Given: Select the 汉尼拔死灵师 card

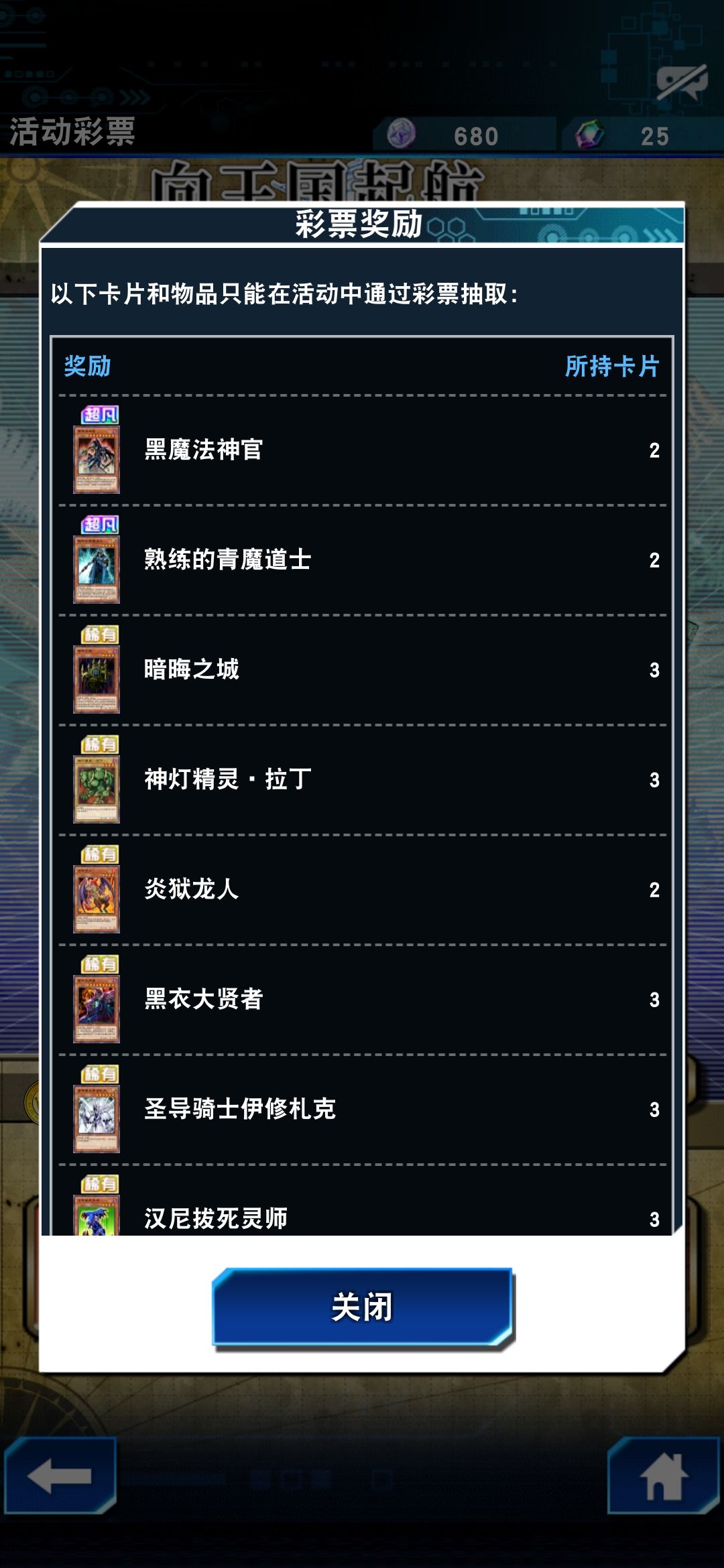Looking at the screenshot, I should point(362,1201).
